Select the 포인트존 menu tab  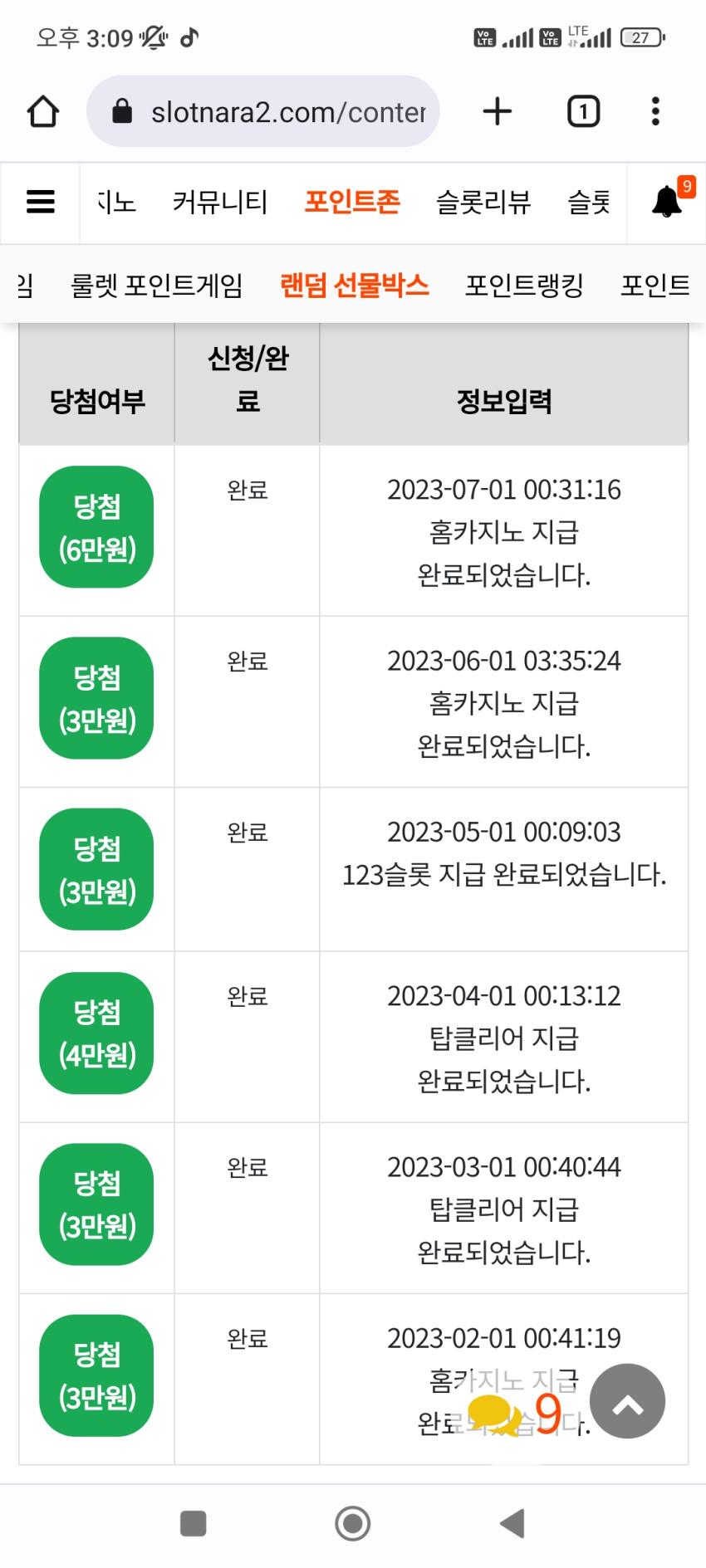[352, 202]
